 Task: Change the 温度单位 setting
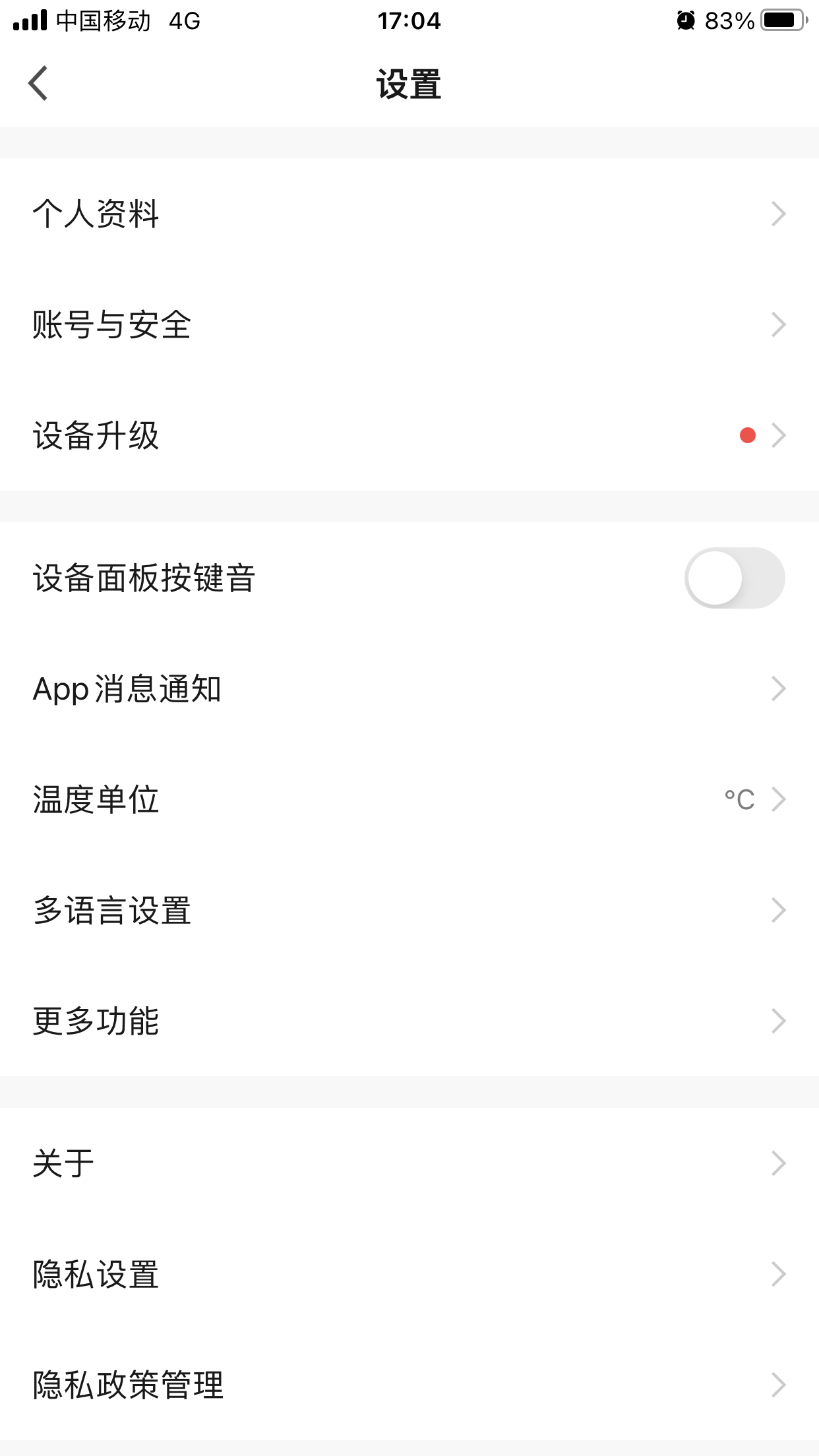409,799
